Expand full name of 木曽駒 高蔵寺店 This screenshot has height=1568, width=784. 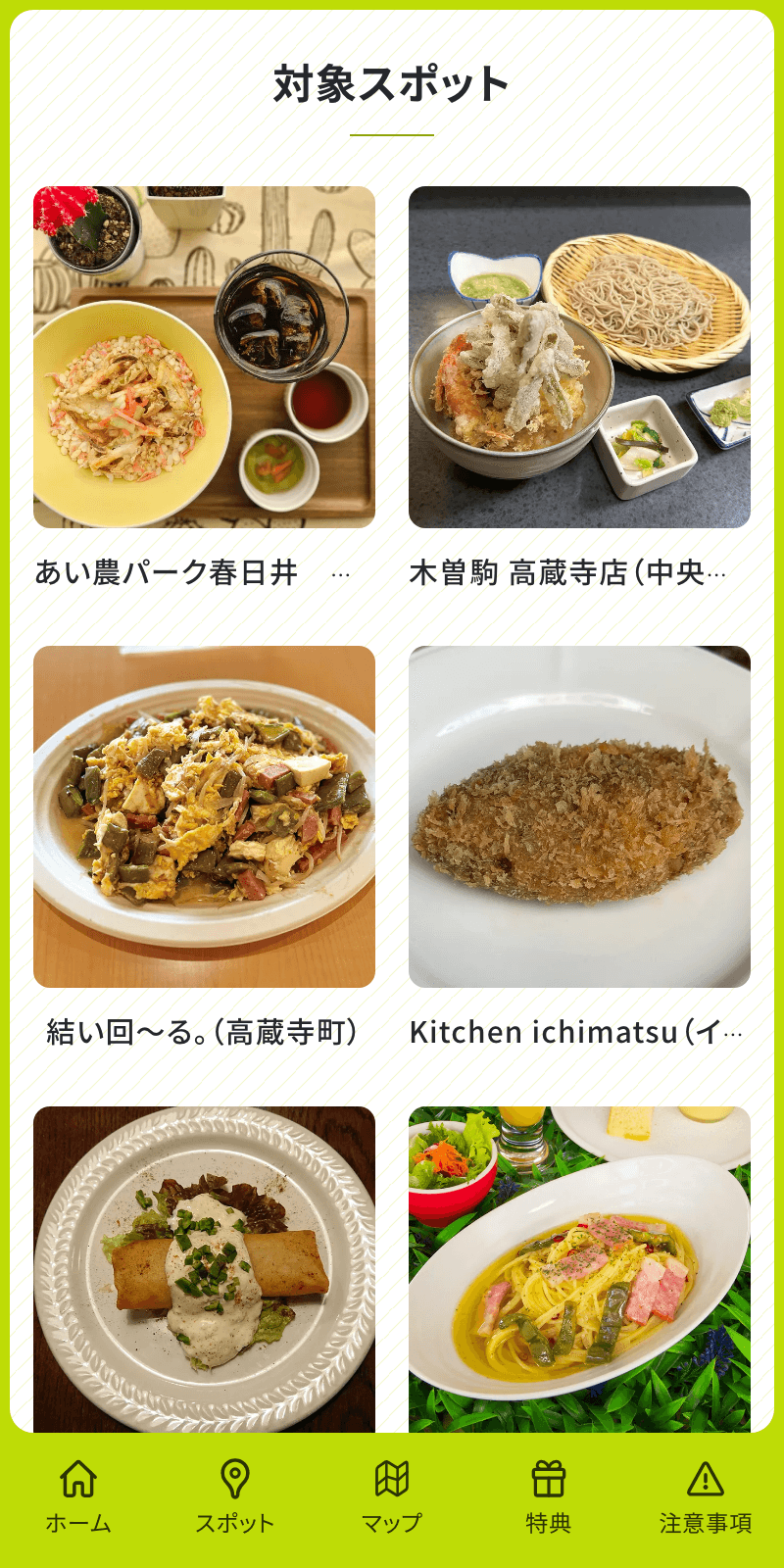[729, 568]
